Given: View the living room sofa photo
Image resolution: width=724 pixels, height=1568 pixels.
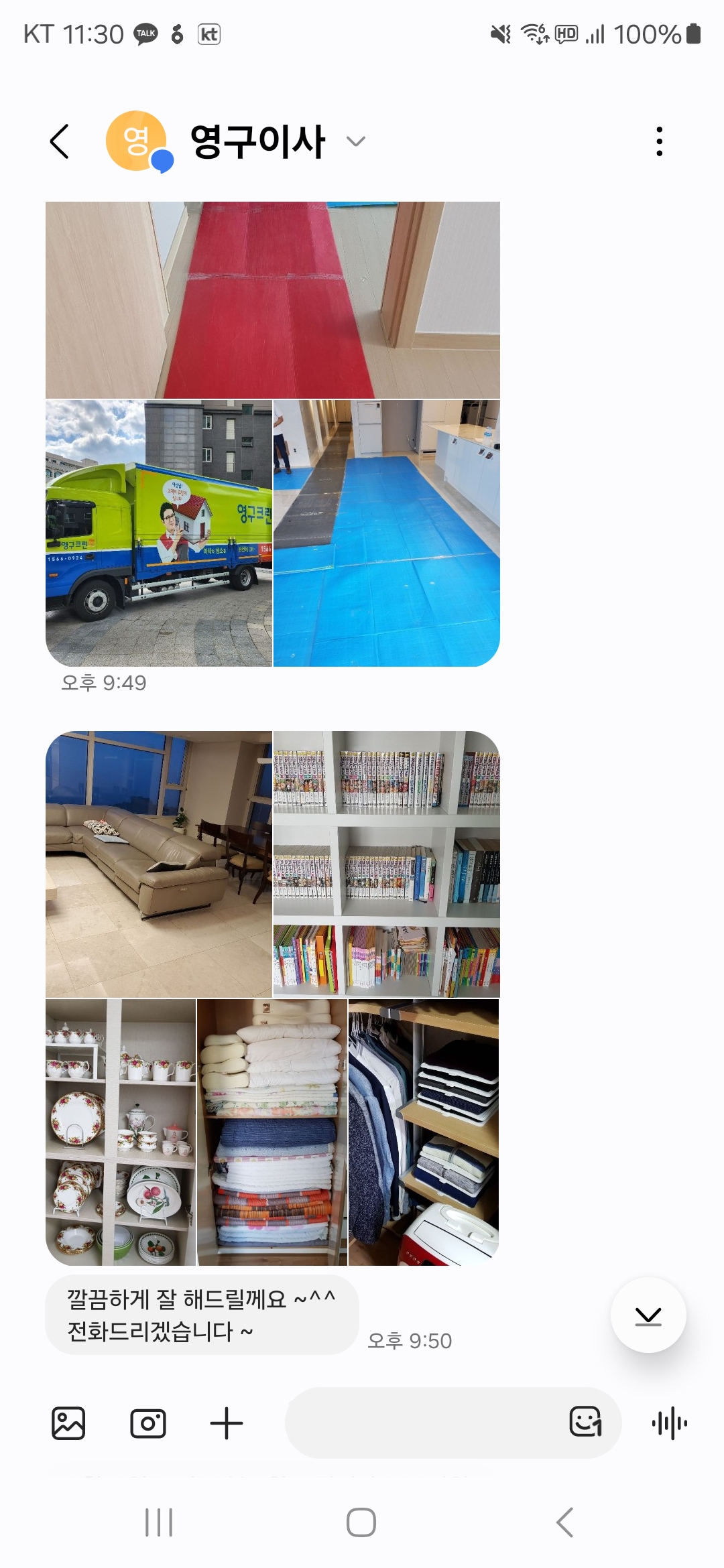Looking at the screenshot, I should coord(159,864).
